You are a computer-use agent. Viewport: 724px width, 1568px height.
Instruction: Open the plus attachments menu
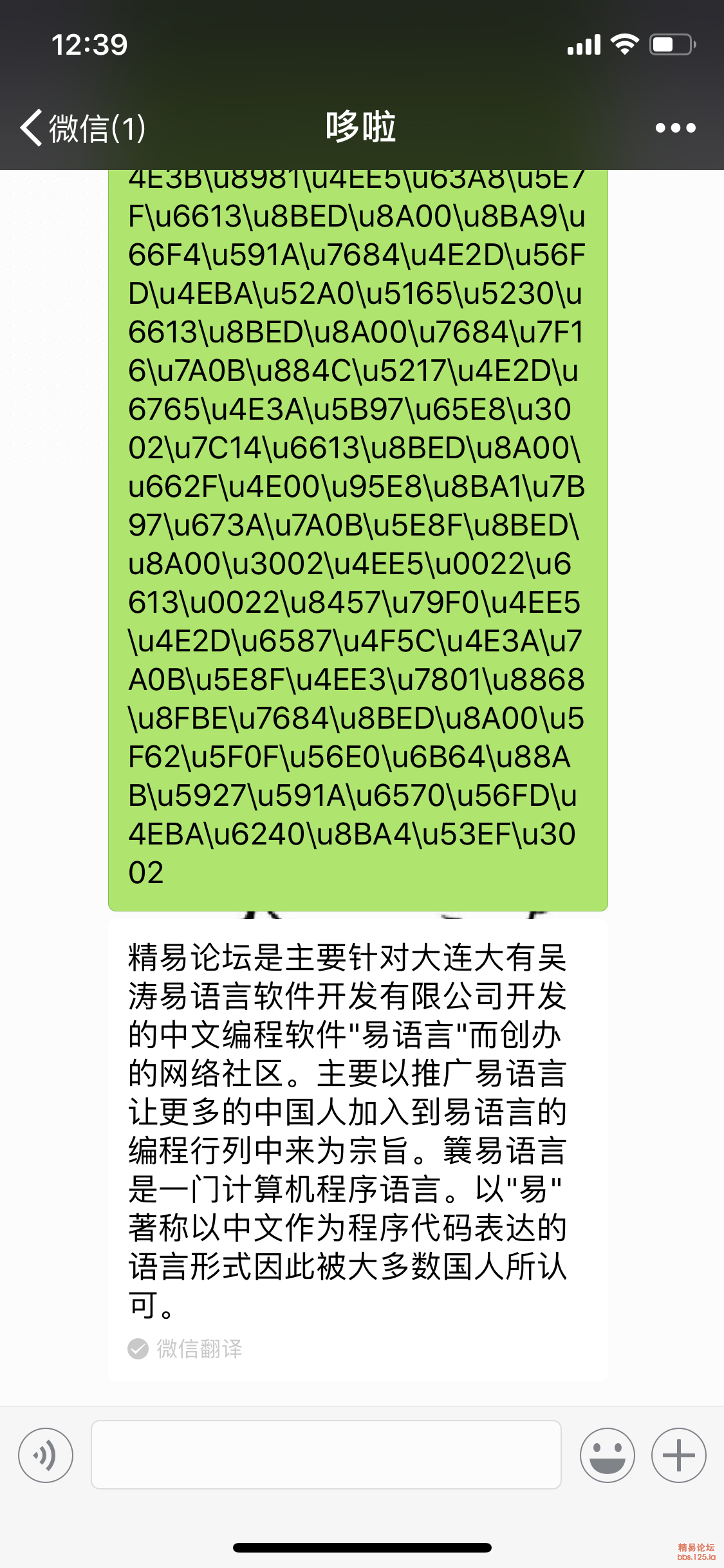click(x=678, y=1455)
